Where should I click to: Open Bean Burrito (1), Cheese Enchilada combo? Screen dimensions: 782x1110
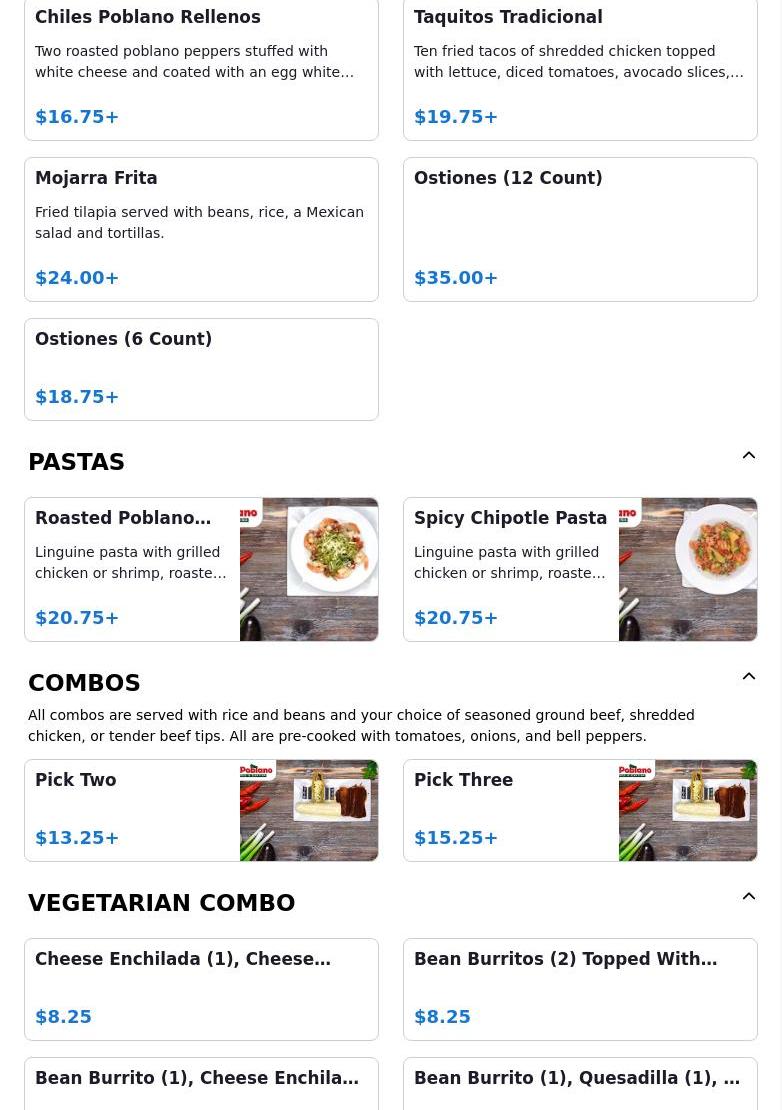[x=201, y=1084]
